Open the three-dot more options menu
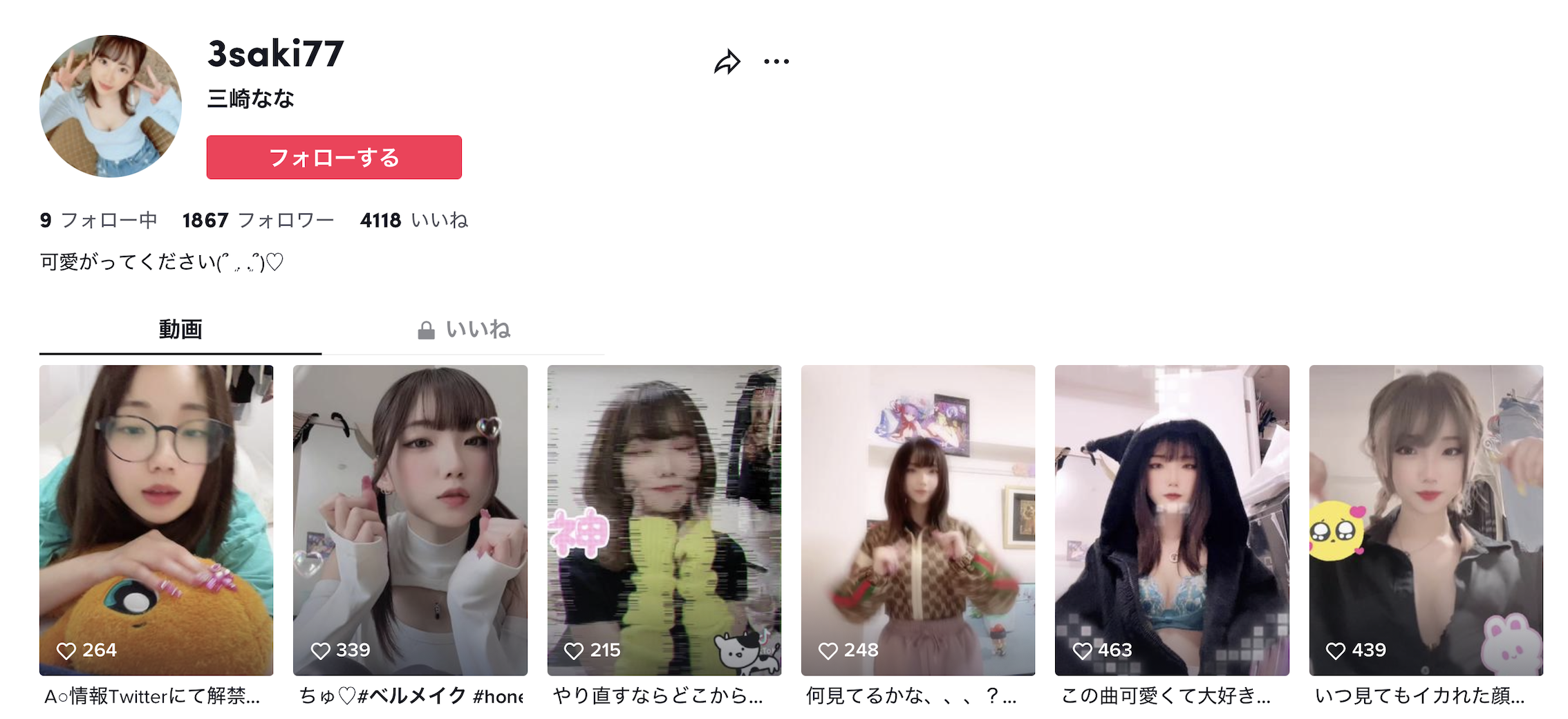Image resolution: width=1568 pixels, height=719 pixels. (776, 62)
